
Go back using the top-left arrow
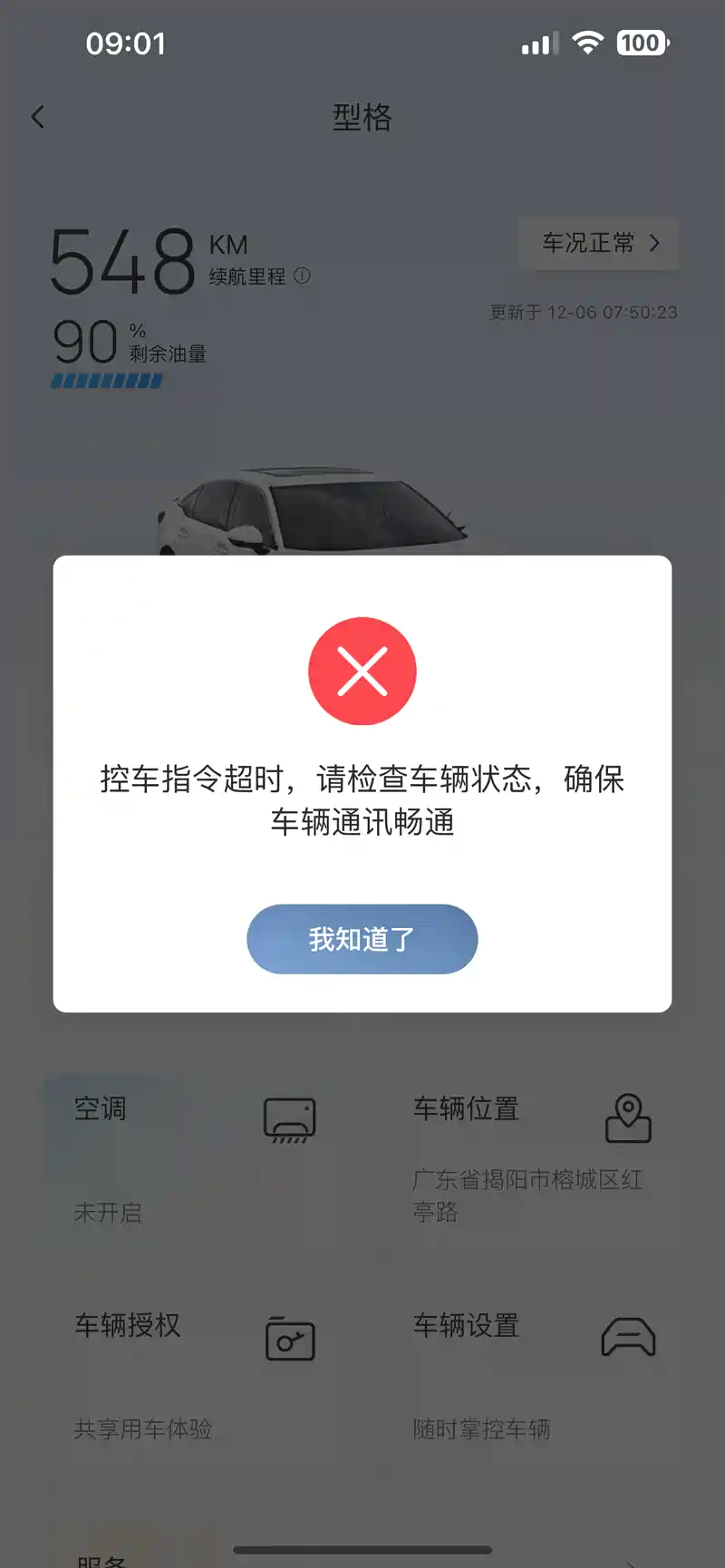click(38, 117)
